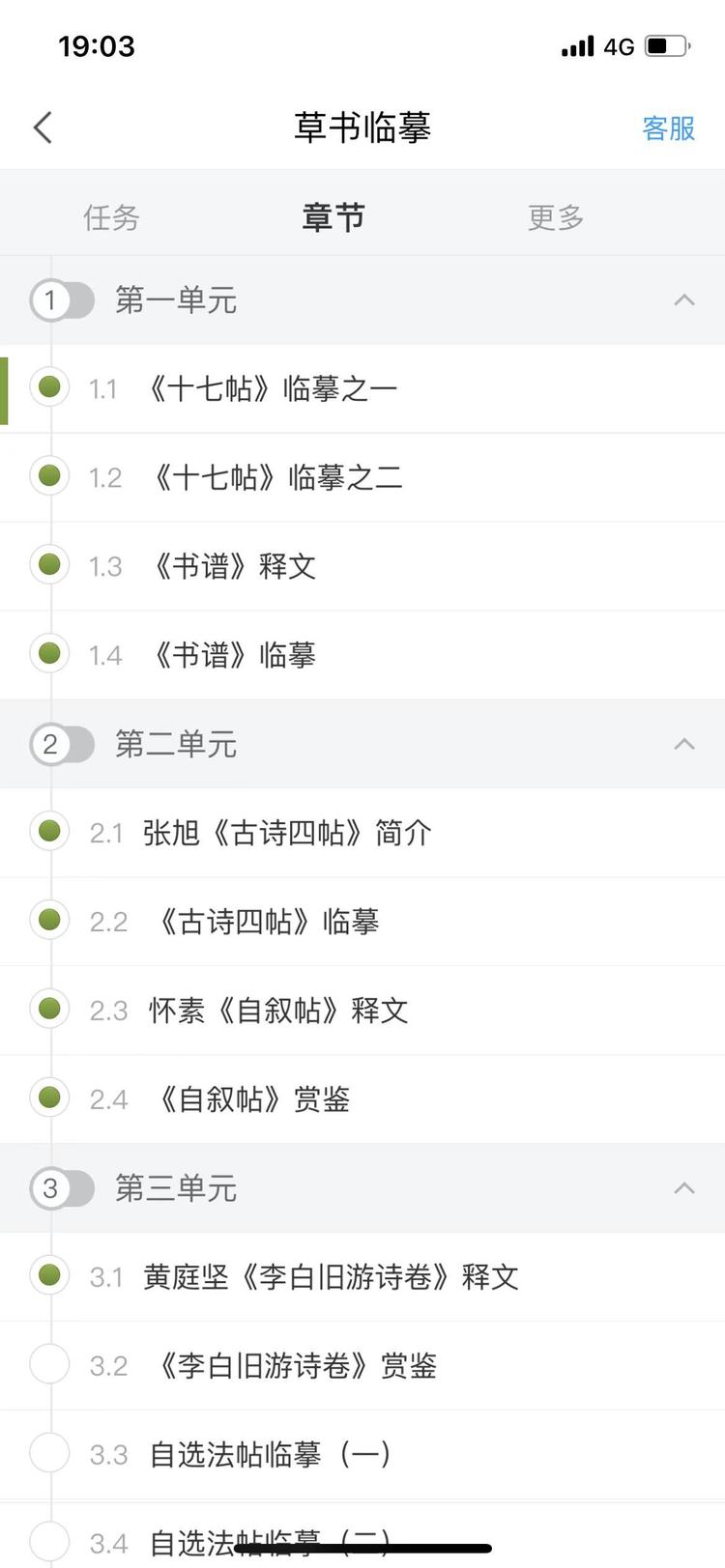
Task: Open 2.3 怀素《自叙帖》释文
Action: pyautogui.click(x=362, y=1012)
